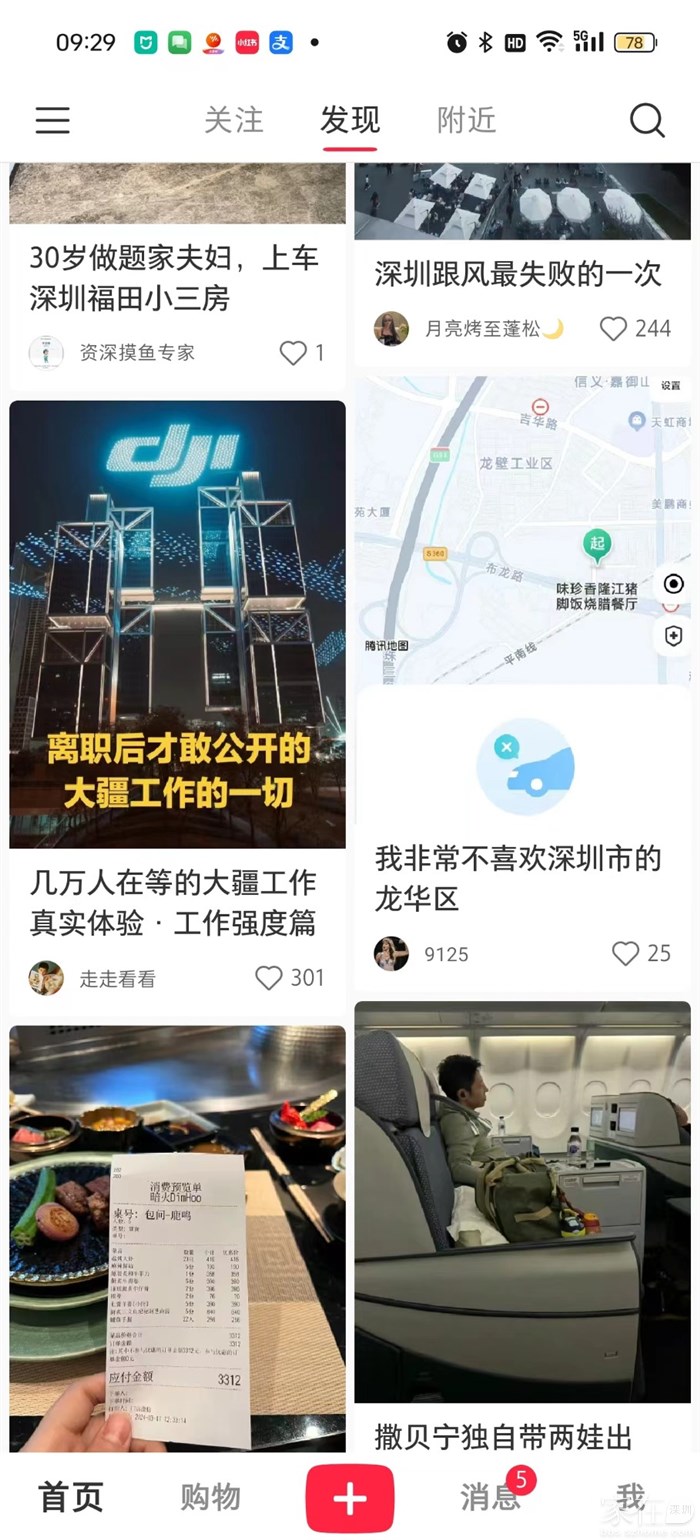Open the search magnifier

coord(647,120)
